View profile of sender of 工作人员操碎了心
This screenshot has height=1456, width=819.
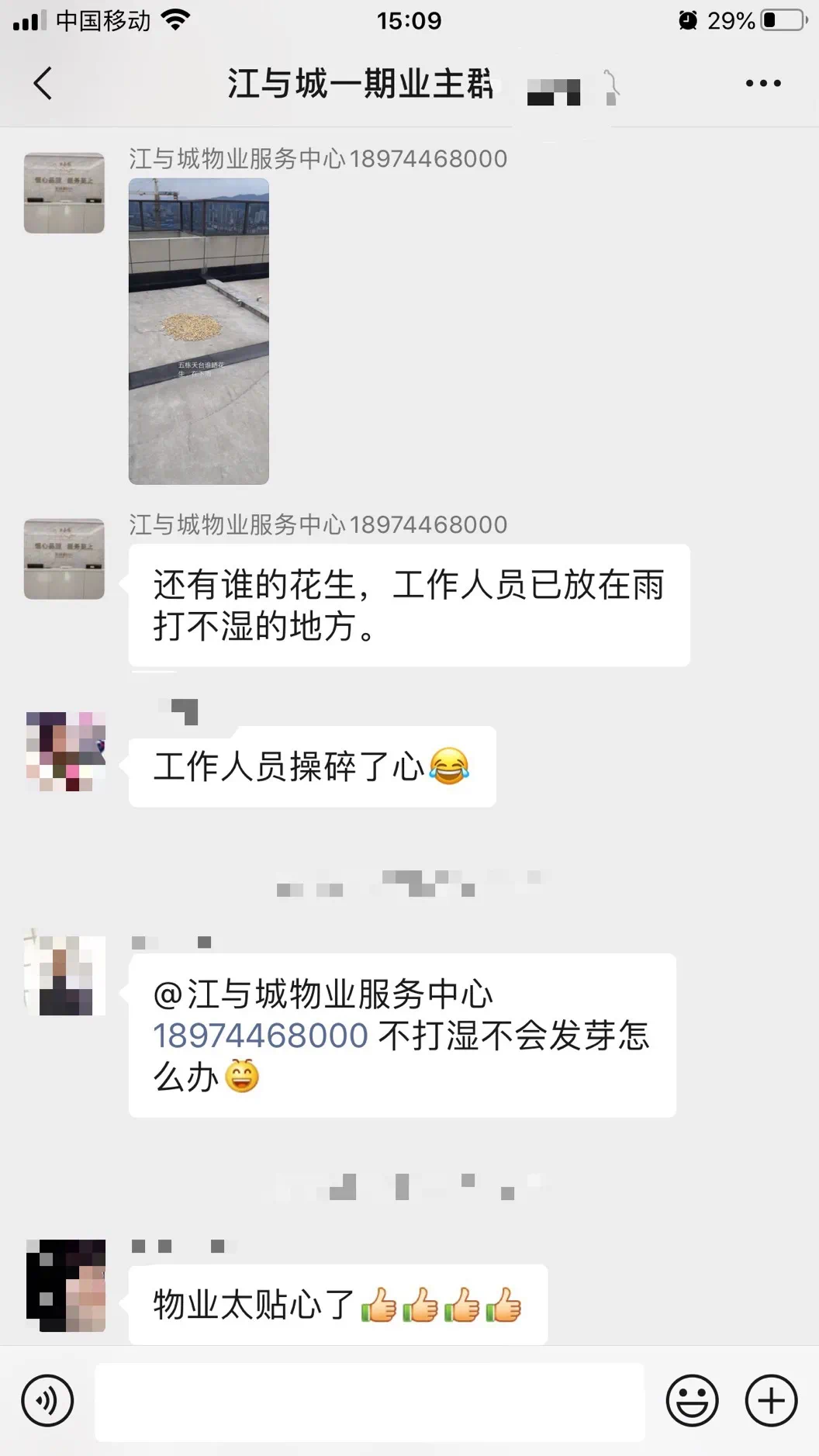pos(66,751)
